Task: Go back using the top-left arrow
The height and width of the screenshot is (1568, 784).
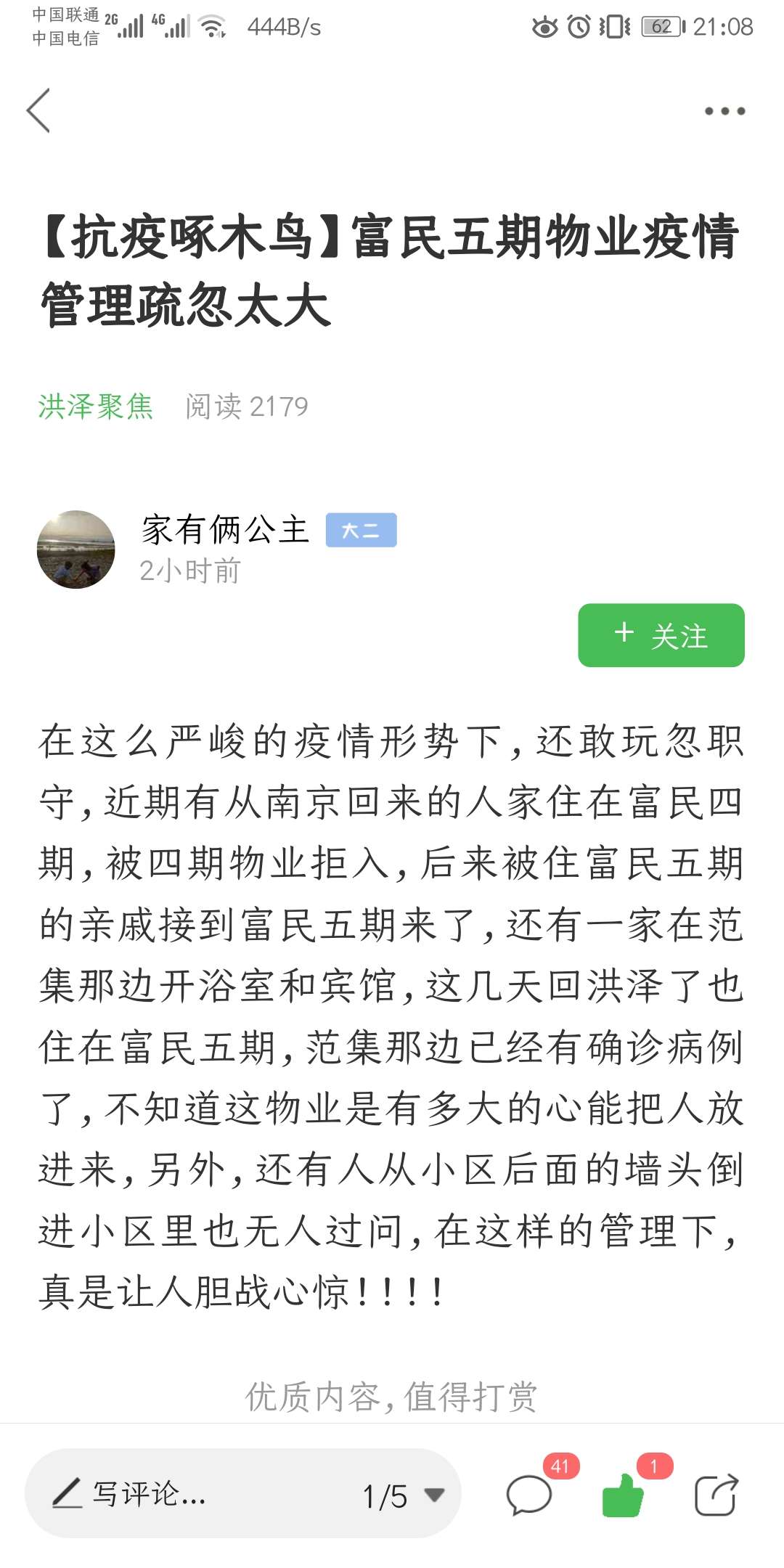Action: 38,110
